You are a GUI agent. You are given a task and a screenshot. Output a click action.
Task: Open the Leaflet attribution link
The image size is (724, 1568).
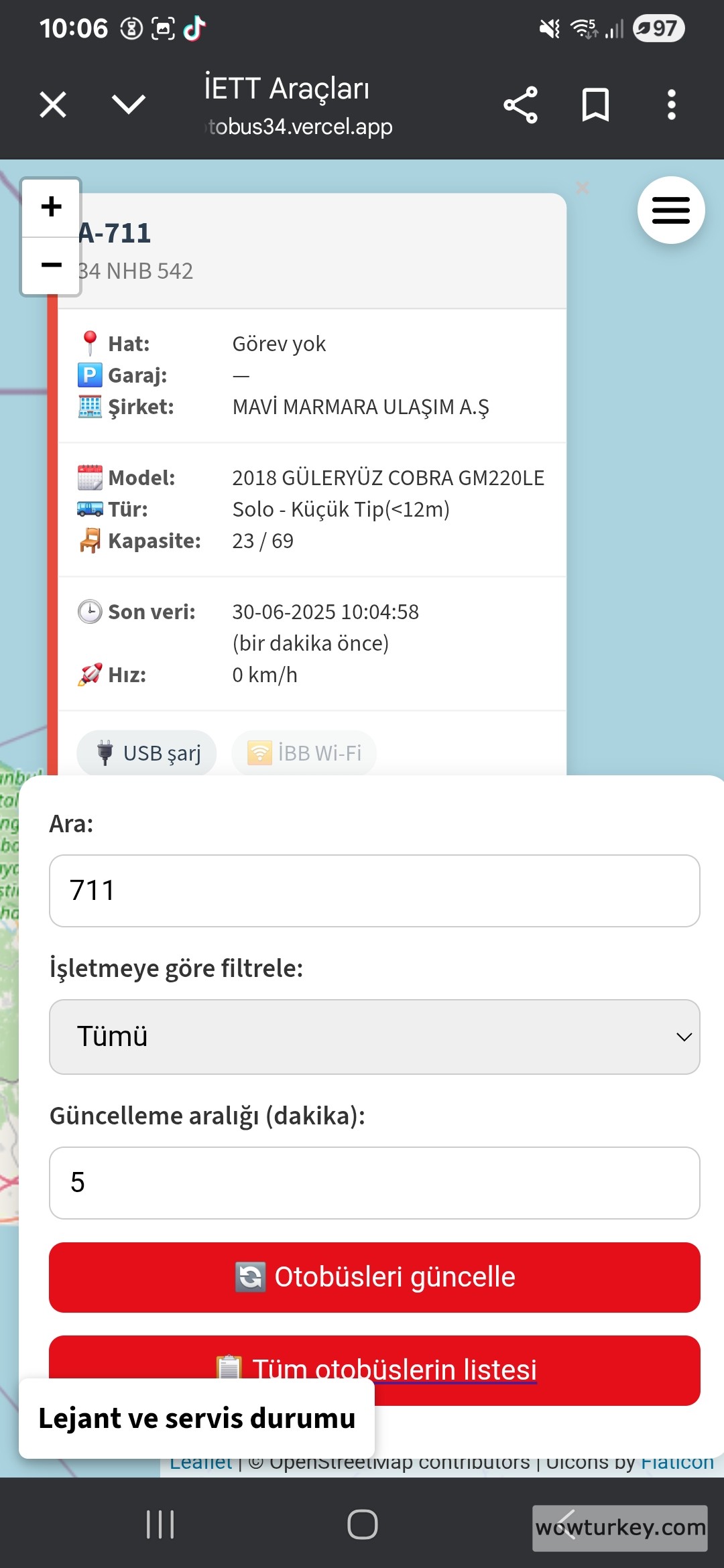(x=200, y=1464)
